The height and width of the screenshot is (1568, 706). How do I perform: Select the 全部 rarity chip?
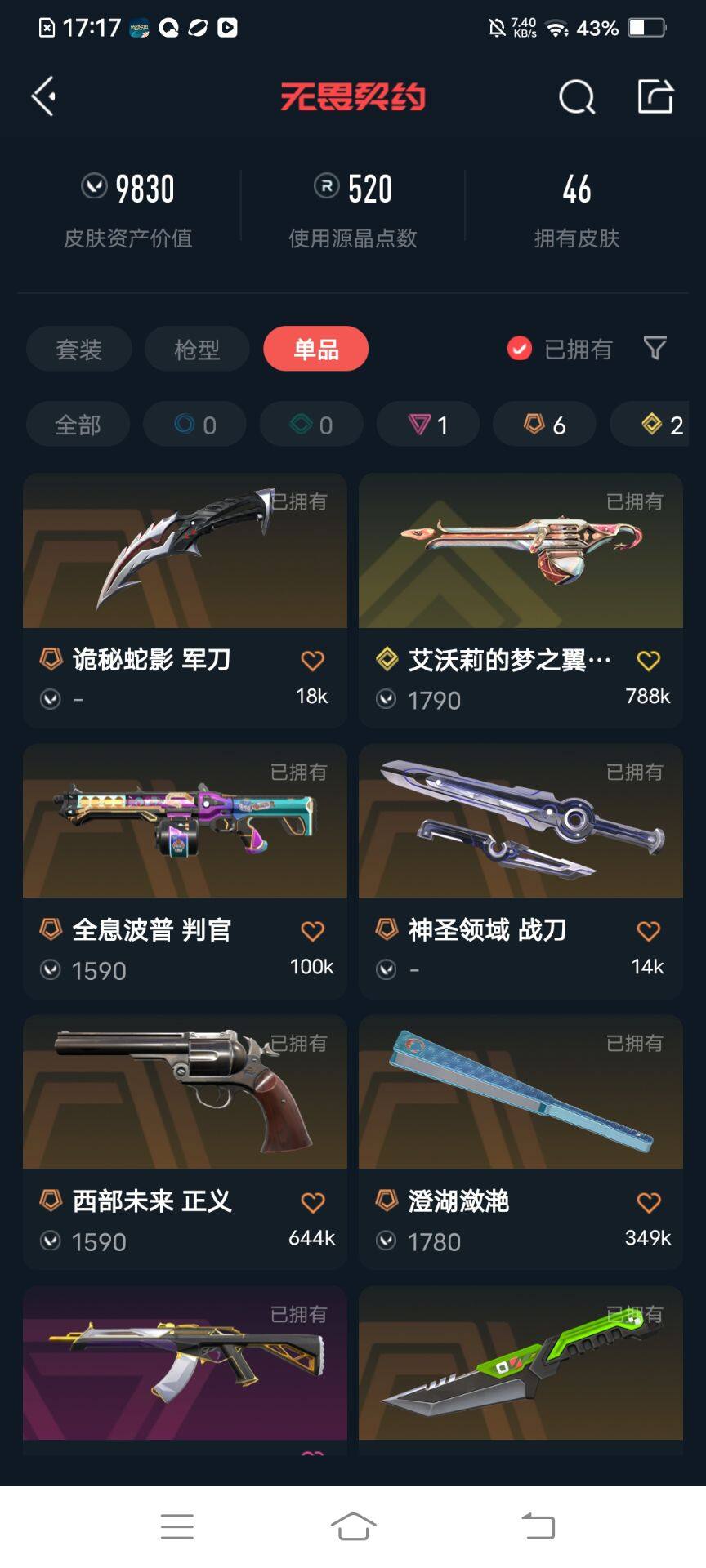coord(78,425)
